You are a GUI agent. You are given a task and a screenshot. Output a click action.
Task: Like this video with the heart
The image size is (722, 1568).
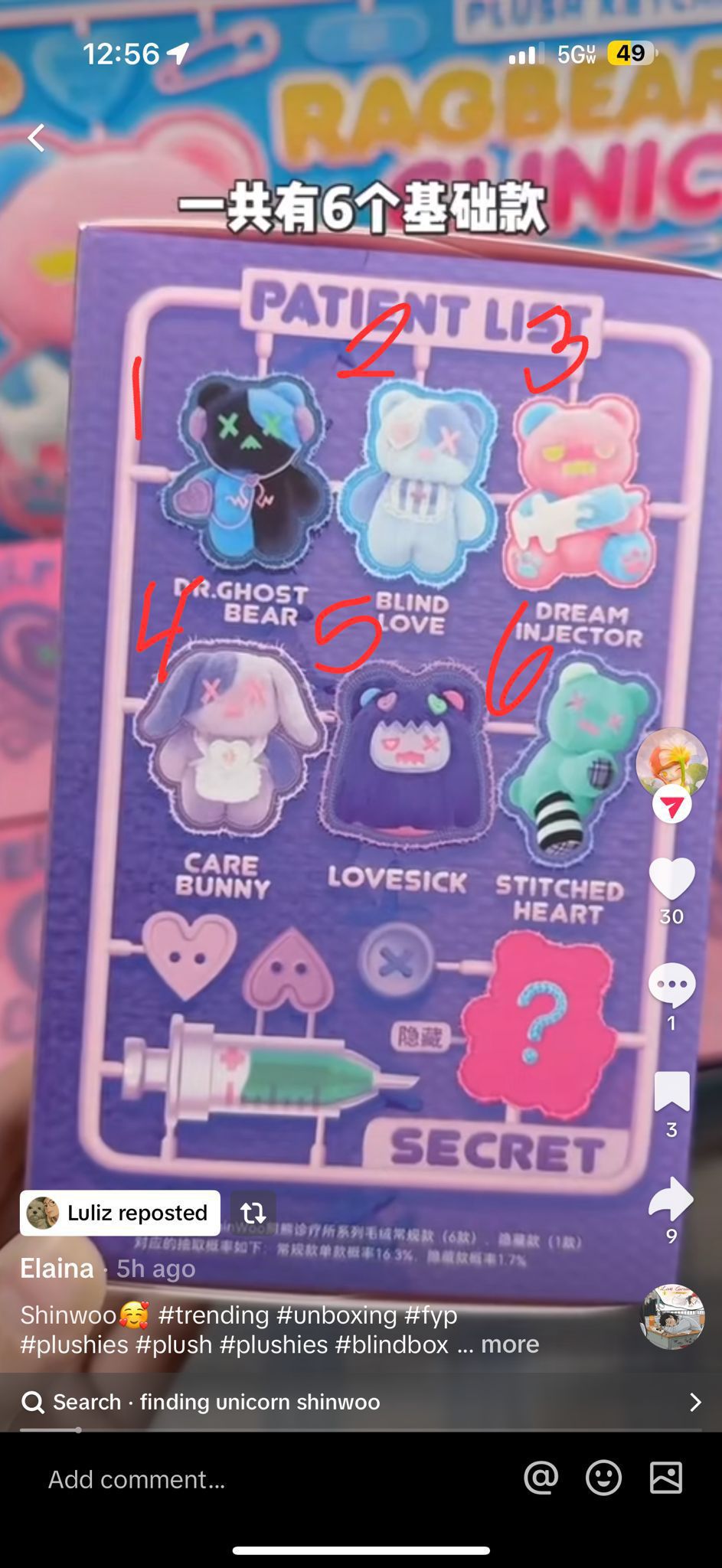[x=671, y=879]
